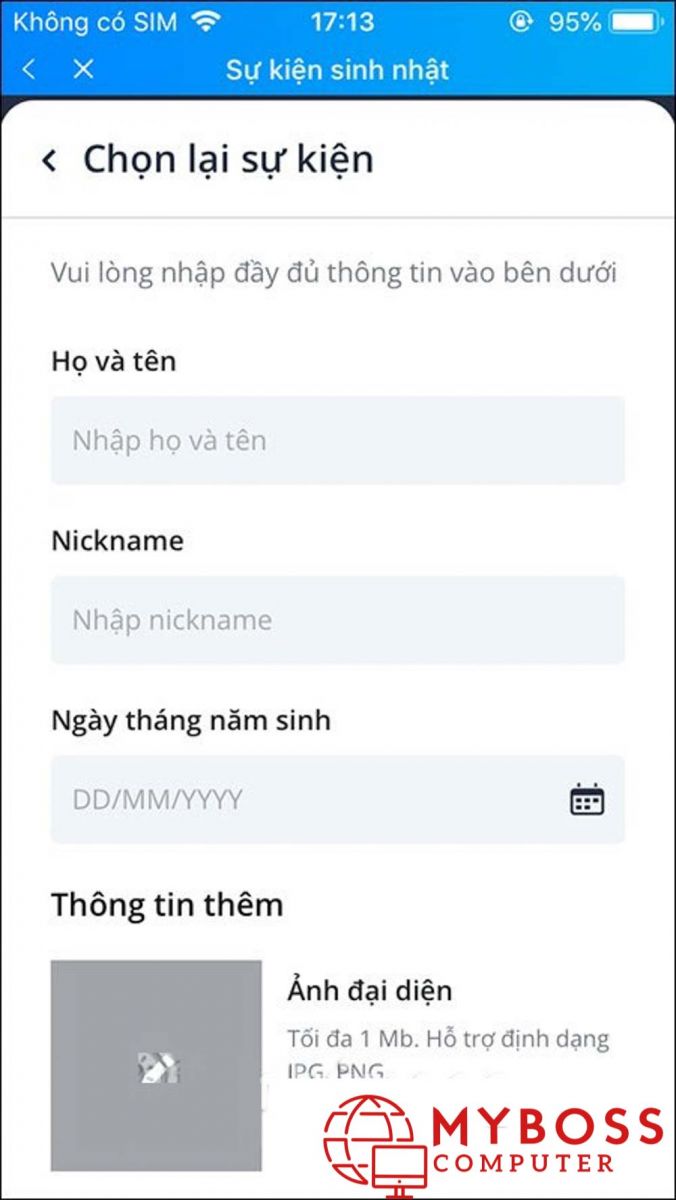
Task: Upload an avatar via Ảnh đại diện placeholder
Action: coord(156,1066)
